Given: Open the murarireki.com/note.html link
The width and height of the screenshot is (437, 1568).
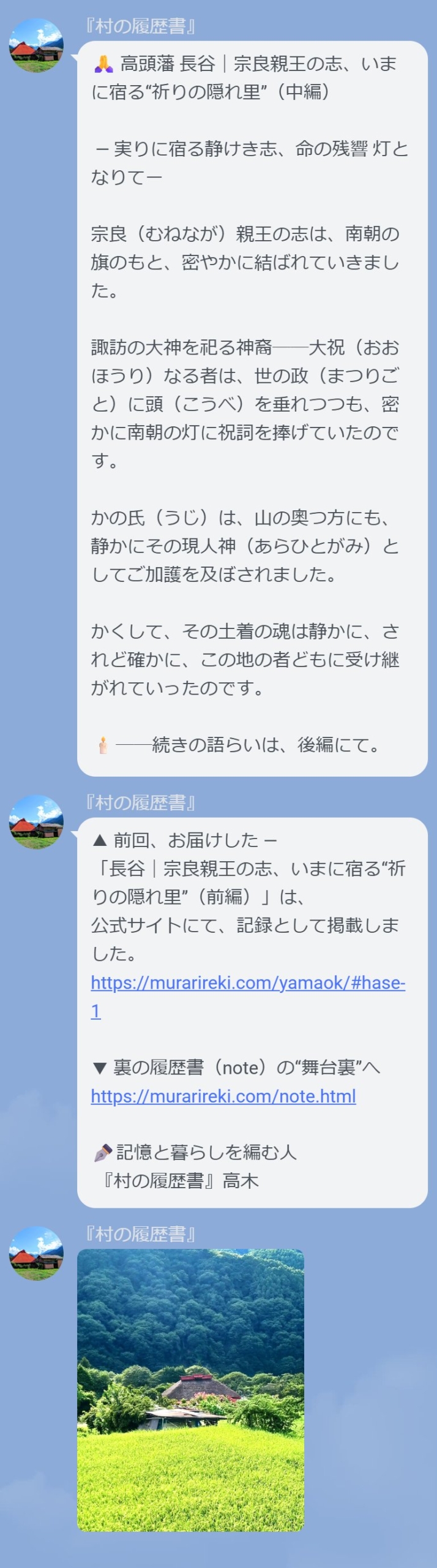Looking at the screenshot, I should 223,1096.
